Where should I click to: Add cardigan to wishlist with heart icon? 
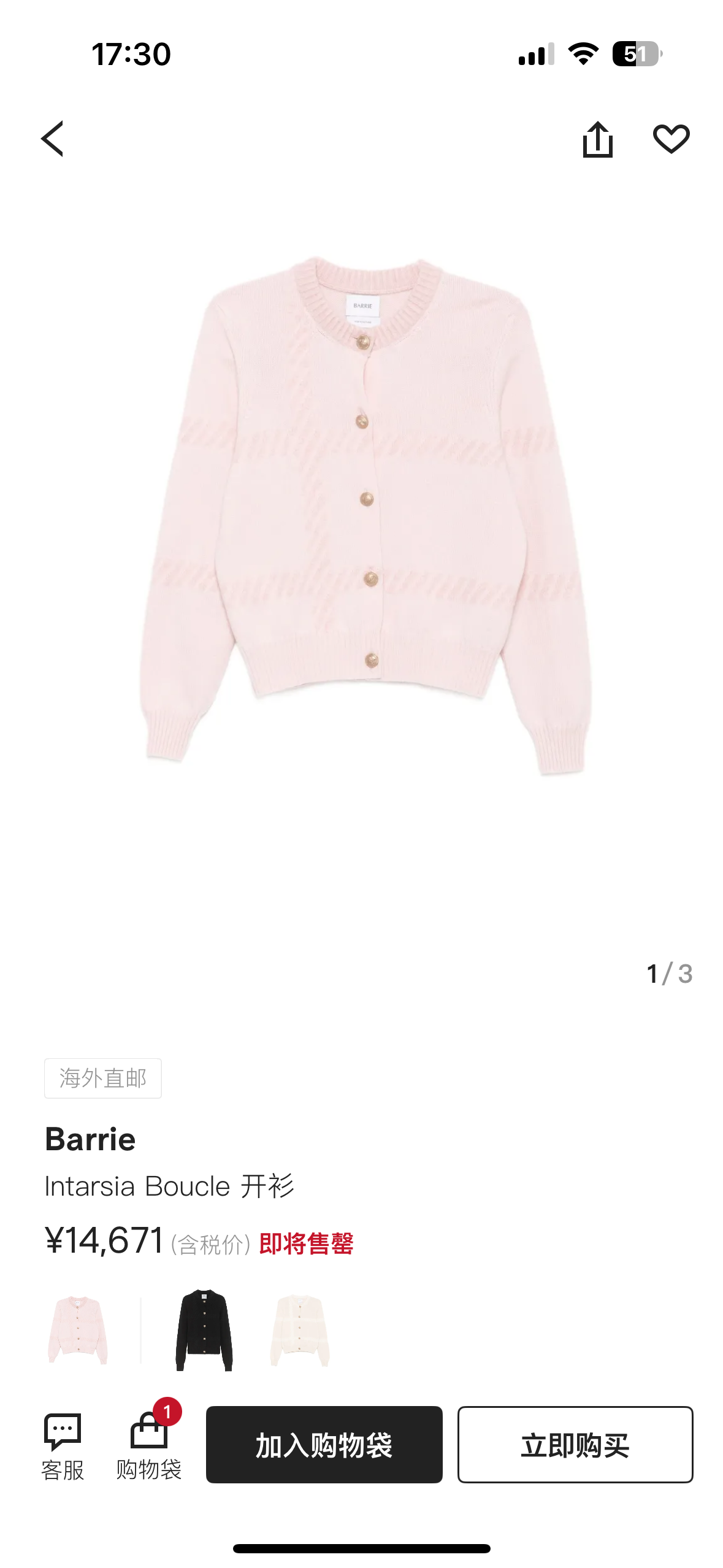671,139
